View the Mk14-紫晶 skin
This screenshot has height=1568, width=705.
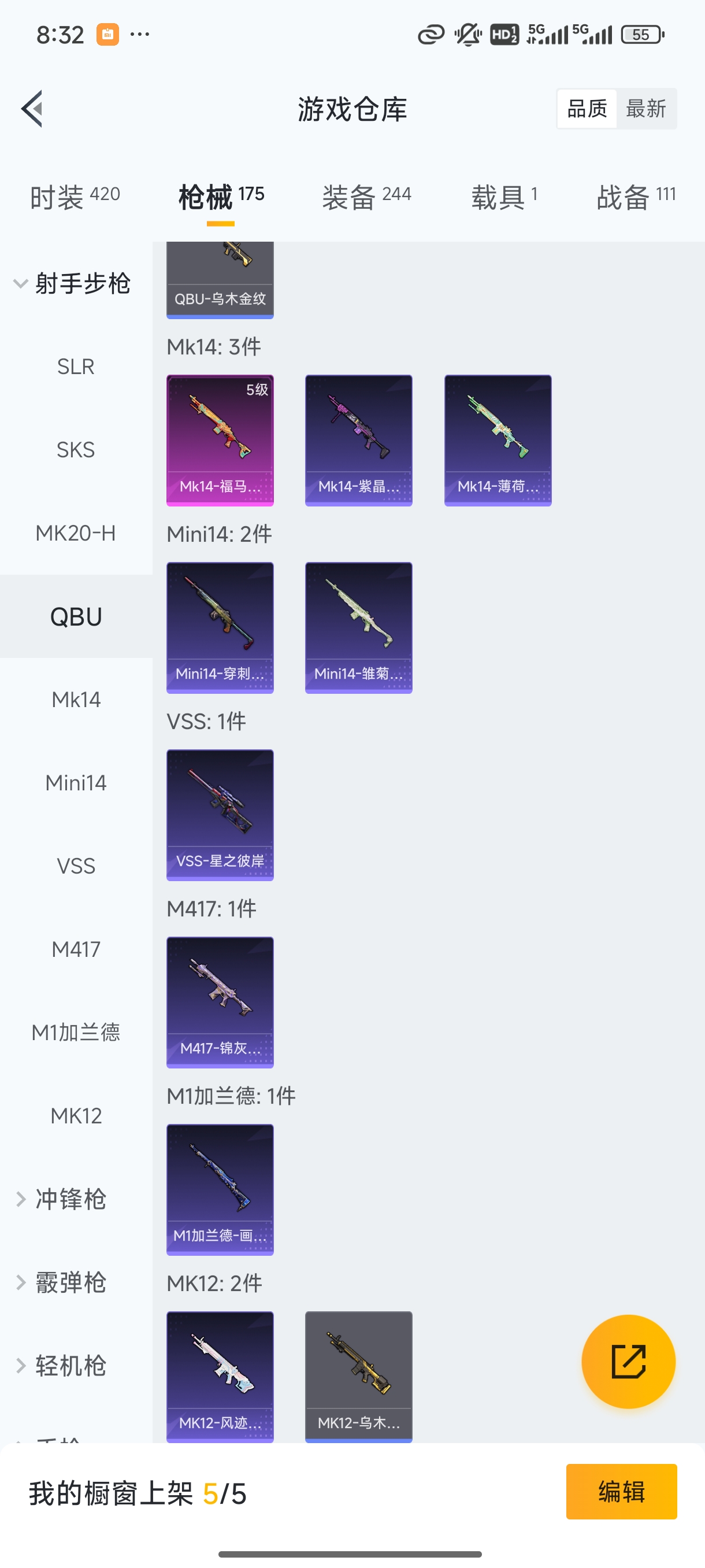[x=359, y=440]
